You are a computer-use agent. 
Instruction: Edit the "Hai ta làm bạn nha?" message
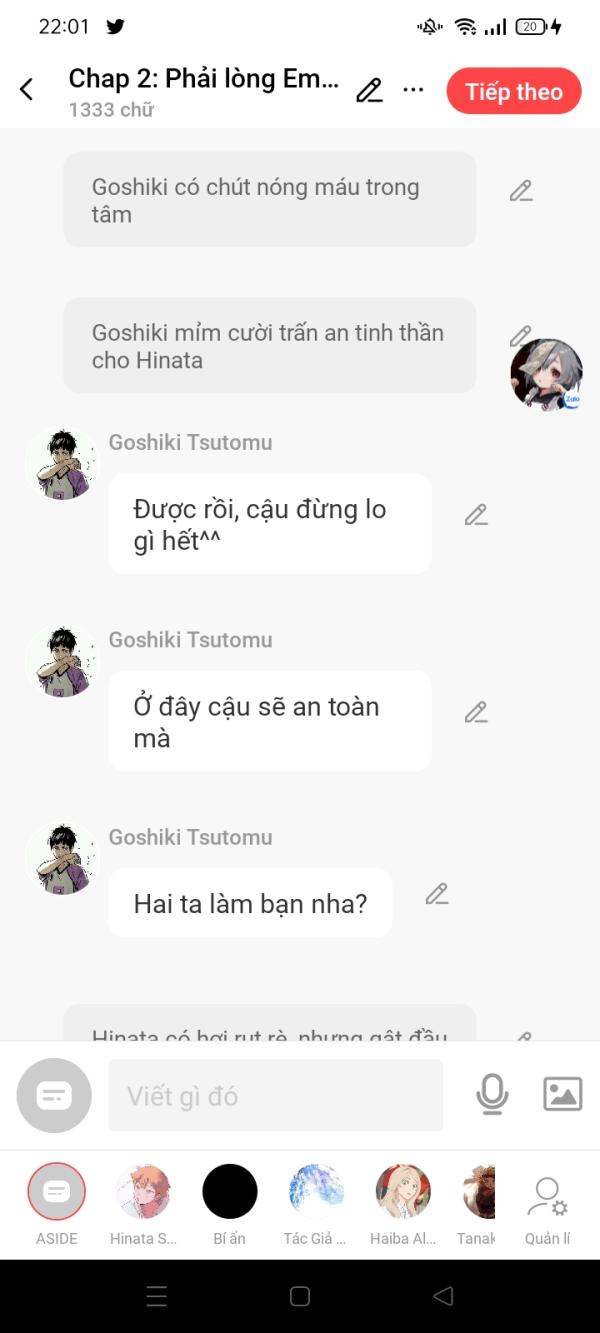(437, 894)
